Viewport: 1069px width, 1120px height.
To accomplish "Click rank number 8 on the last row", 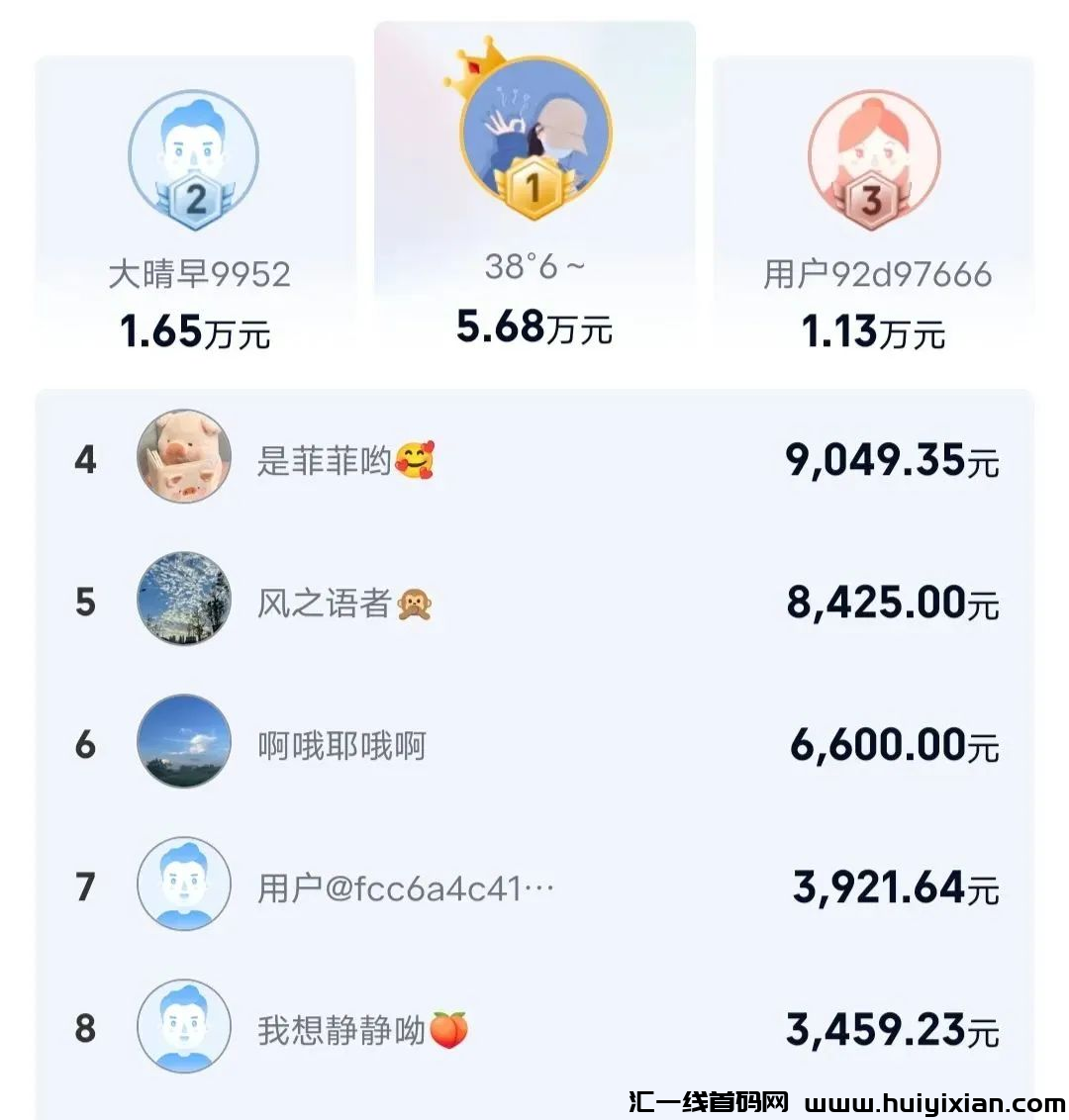I will [x=85, y=1029].
